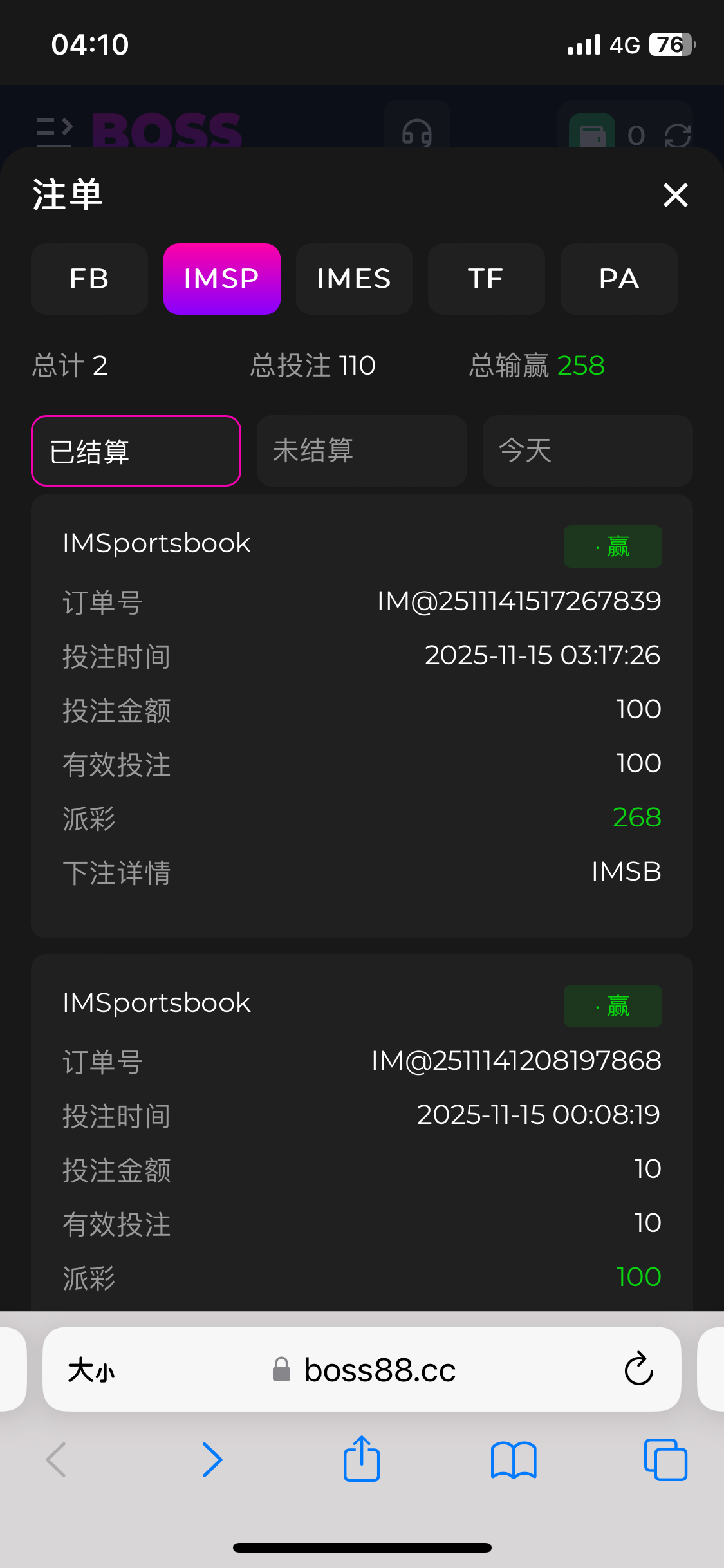Reload the boss88.cc page
Viewport: 724px width, 1568px height.
click(x=638, y=1368)
